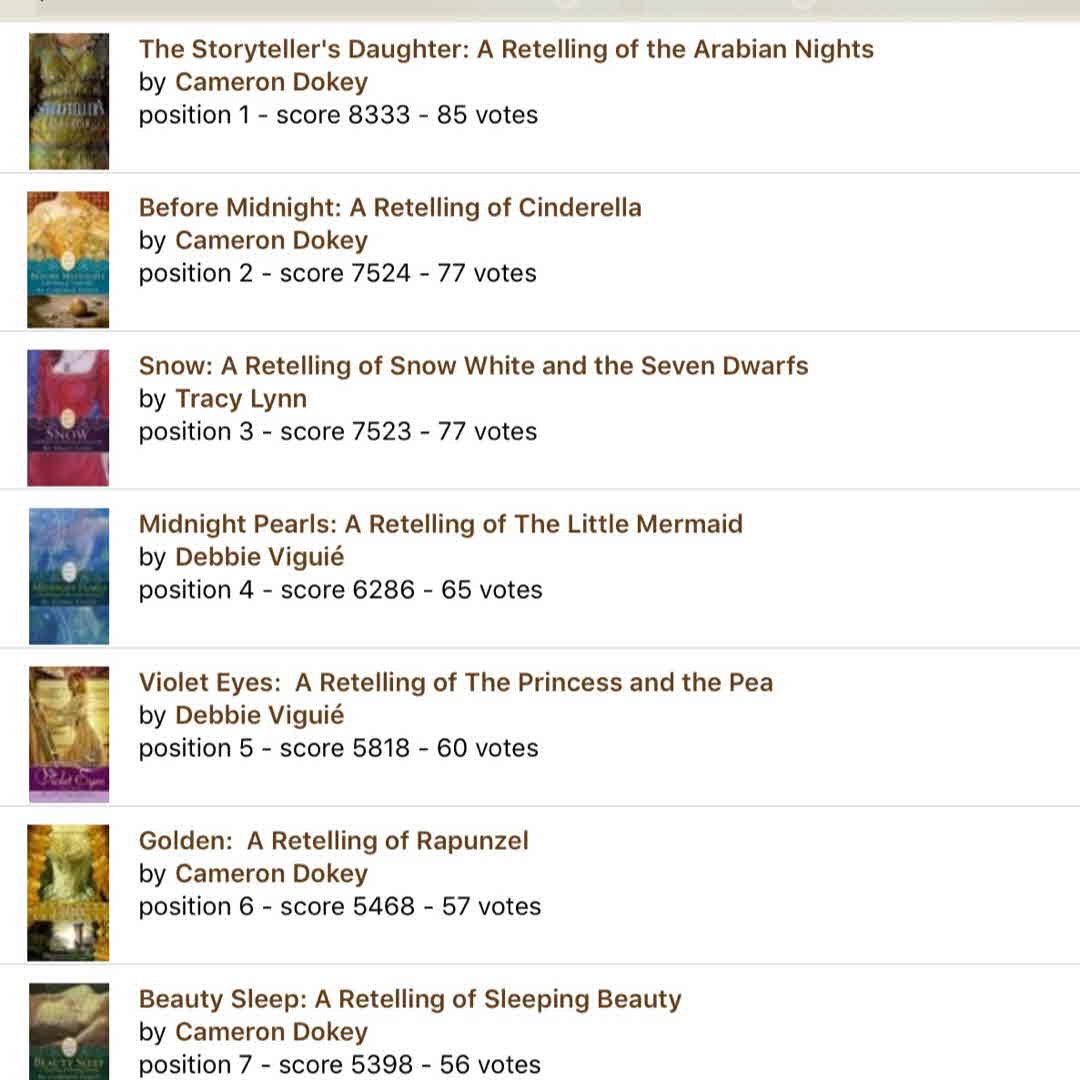This screenshot has width=1080, height=1080.
Task: Open Midnight Pearls book title
Action: pyautogui.click(x=440, y=524)
